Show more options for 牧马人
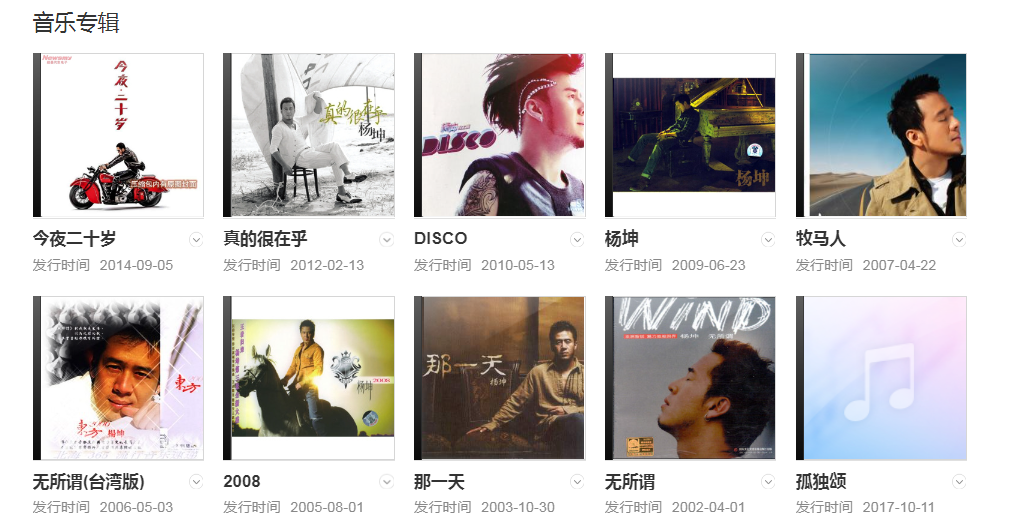Image resolution: width=1013 pixels, height=528 pixels. tap(959, 239)
